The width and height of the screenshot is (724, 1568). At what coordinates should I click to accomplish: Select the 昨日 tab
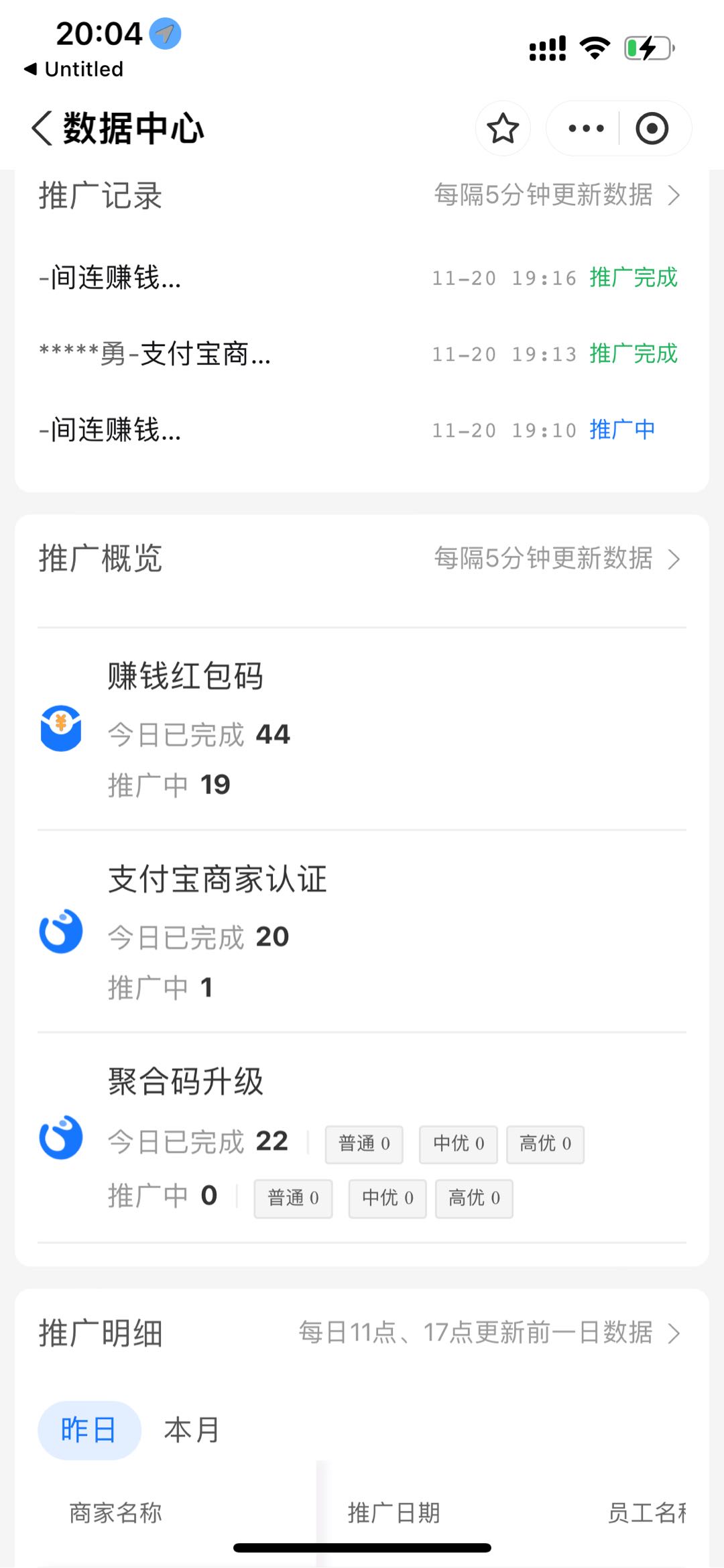(89, 1430)
